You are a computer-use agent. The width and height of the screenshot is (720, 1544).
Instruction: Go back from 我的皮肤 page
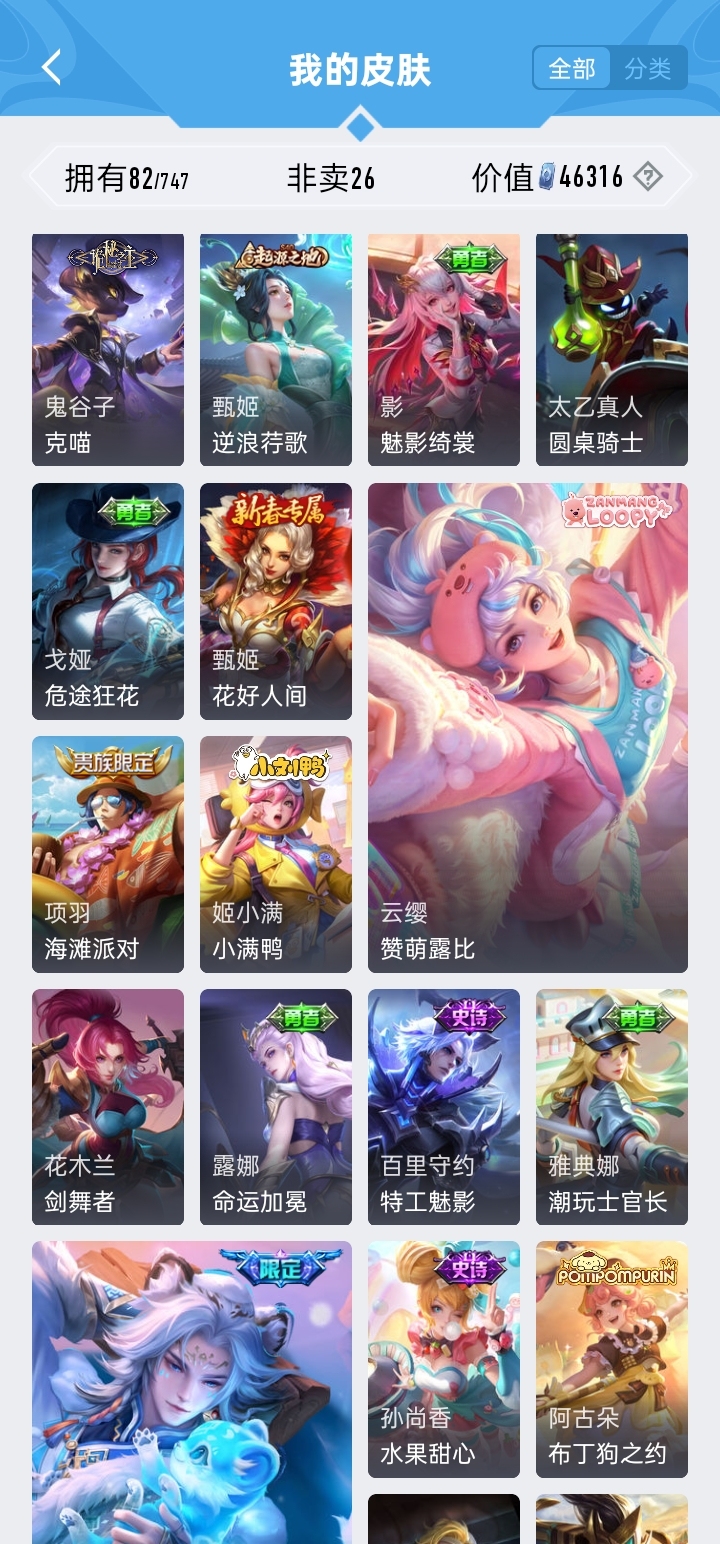click(x=52, y=68)
